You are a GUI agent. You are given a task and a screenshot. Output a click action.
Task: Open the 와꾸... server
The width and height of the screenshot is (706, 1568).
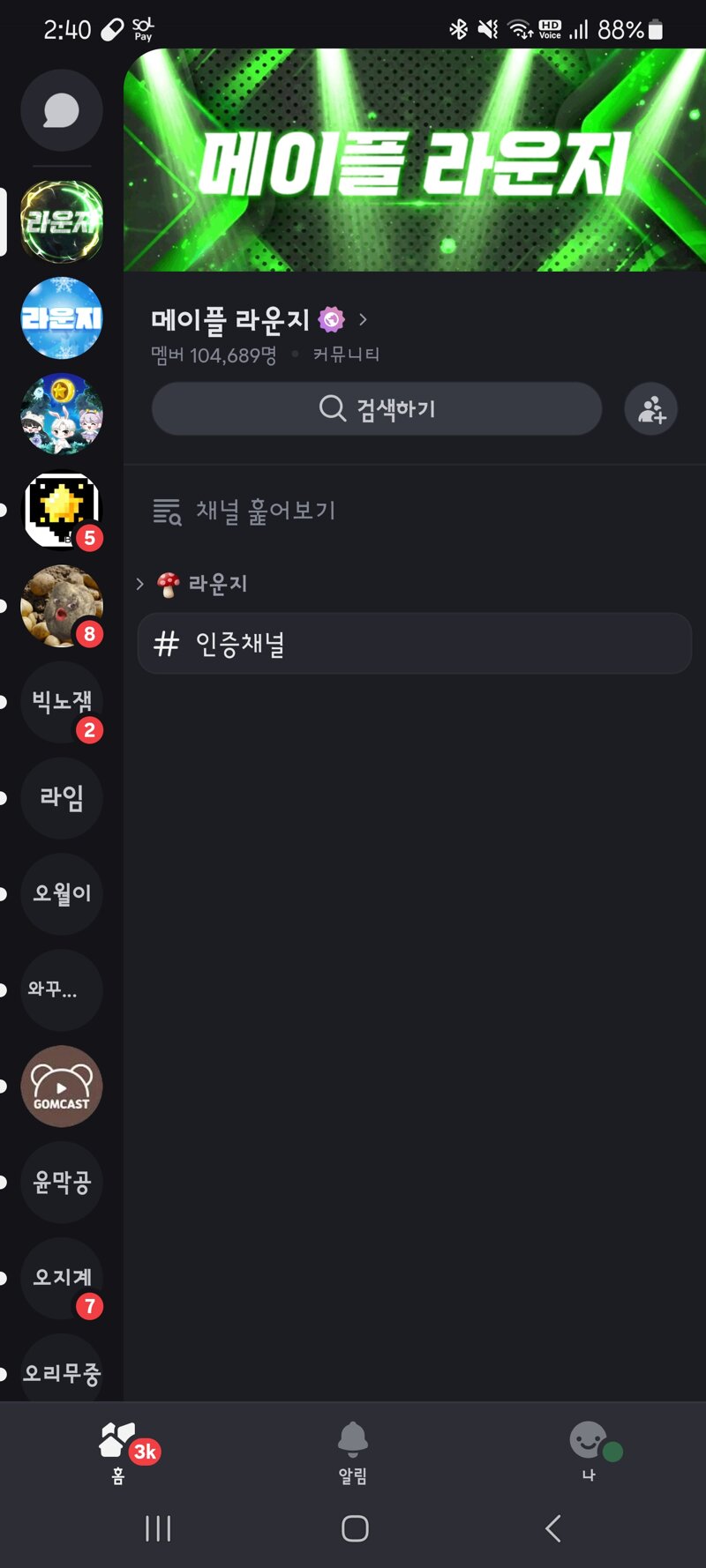click(x=62, y=990)
